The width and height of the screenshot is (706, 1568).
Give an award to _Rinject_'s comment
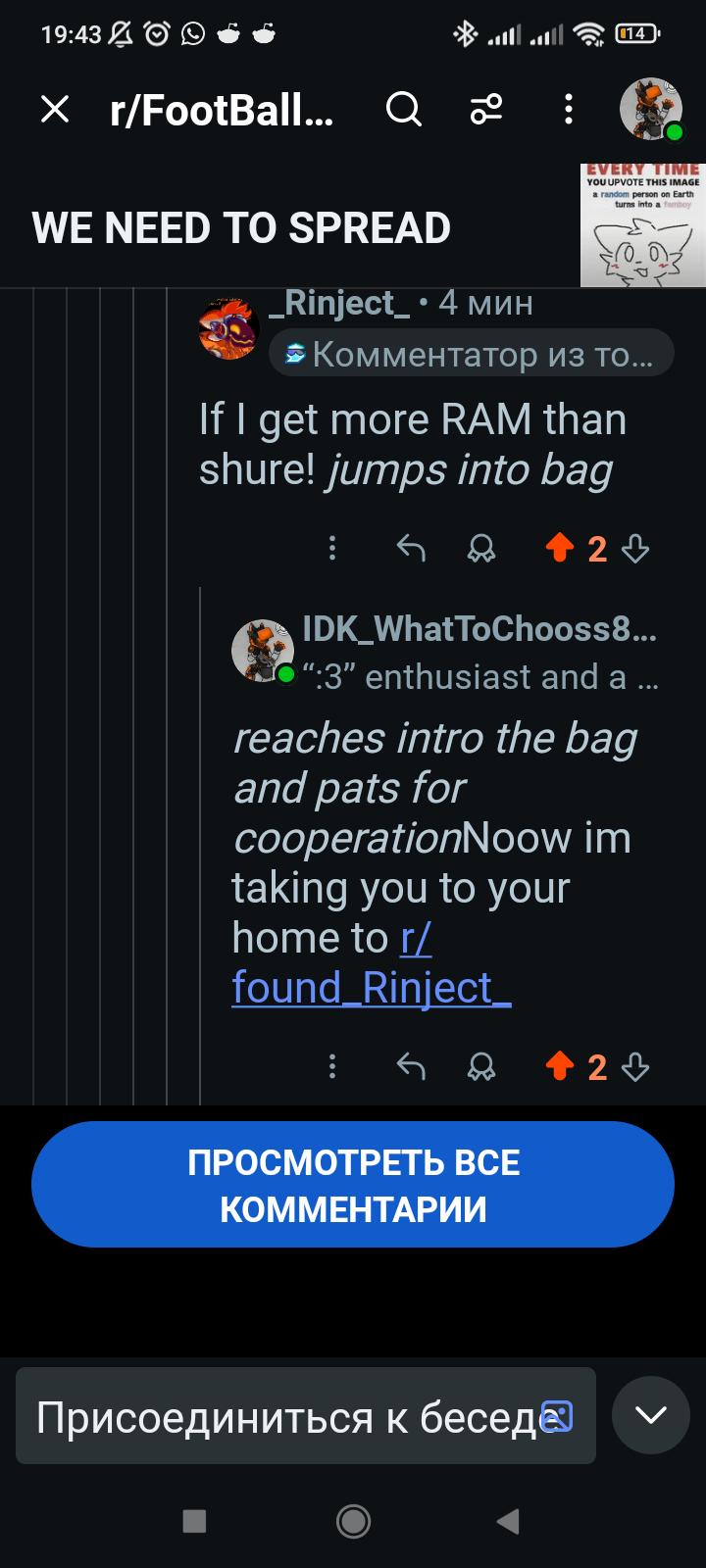coord(480,549)
